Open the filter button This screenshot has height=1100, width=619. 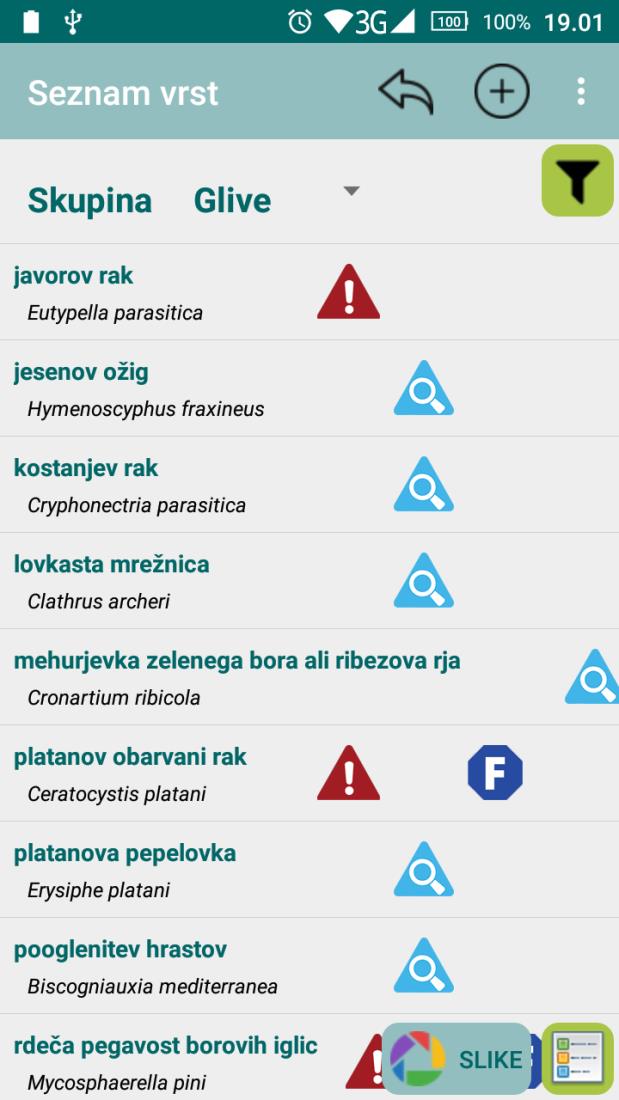pos(578,180)
